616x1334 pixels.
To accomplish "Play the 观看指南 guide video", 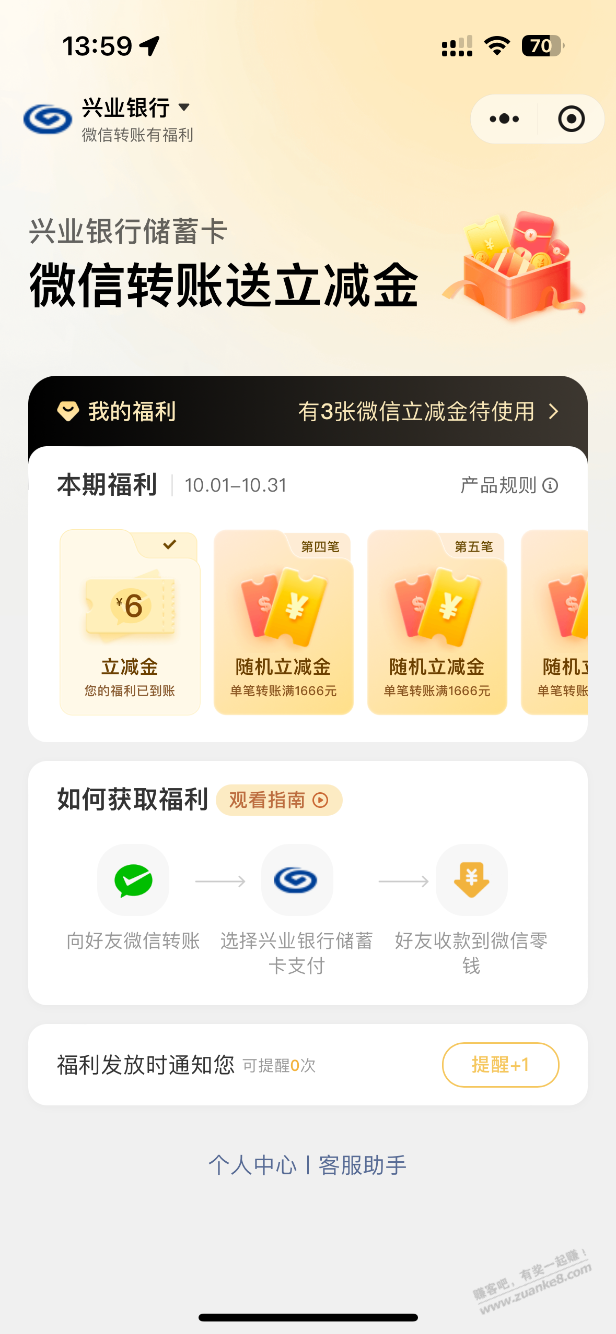I will tap(279, 800).
